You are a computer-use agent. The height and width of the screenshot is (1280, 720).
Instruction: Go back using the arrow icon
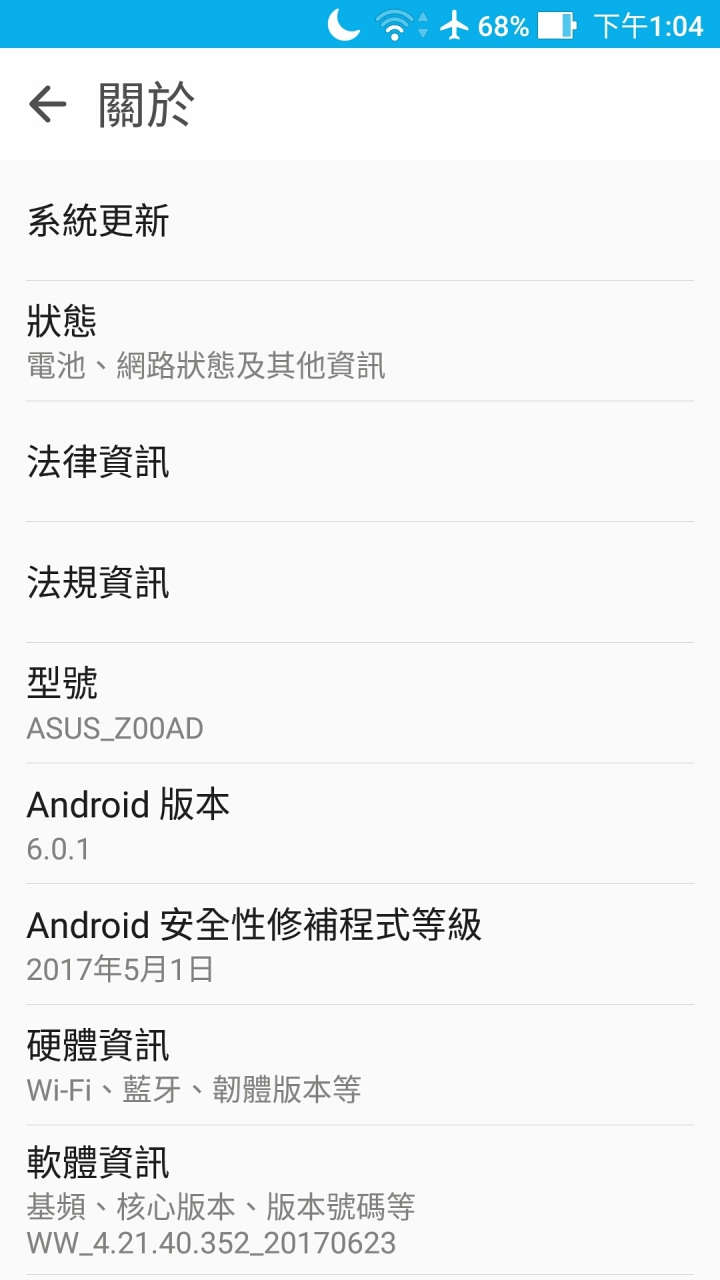(47, 104)
